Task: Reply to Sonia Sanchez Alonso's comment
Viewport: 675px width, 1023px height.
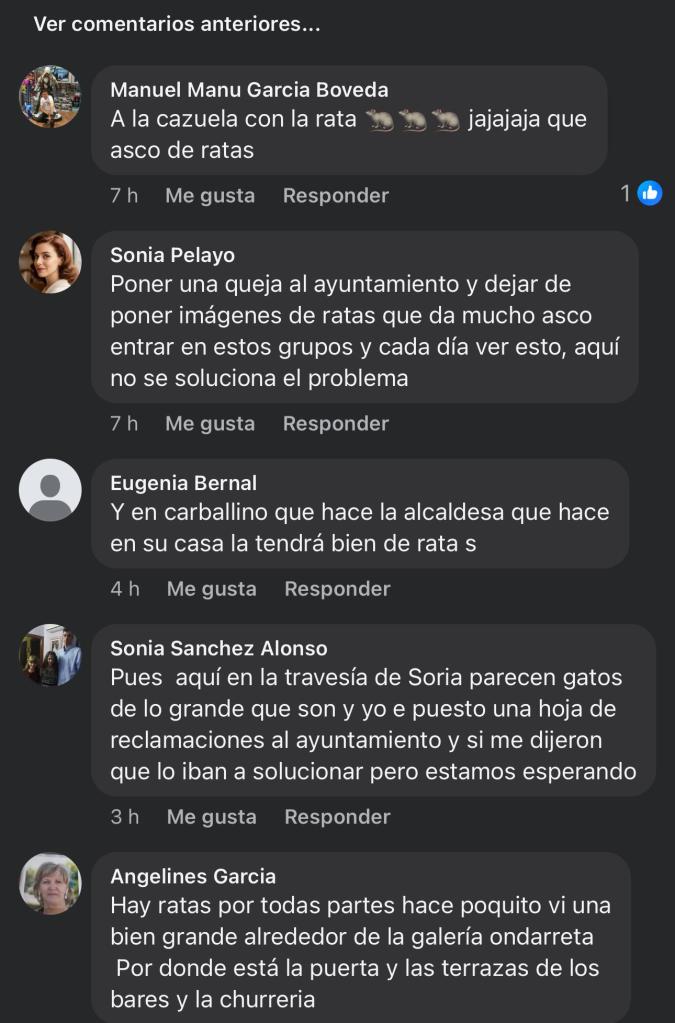Action: coord(337,817)
